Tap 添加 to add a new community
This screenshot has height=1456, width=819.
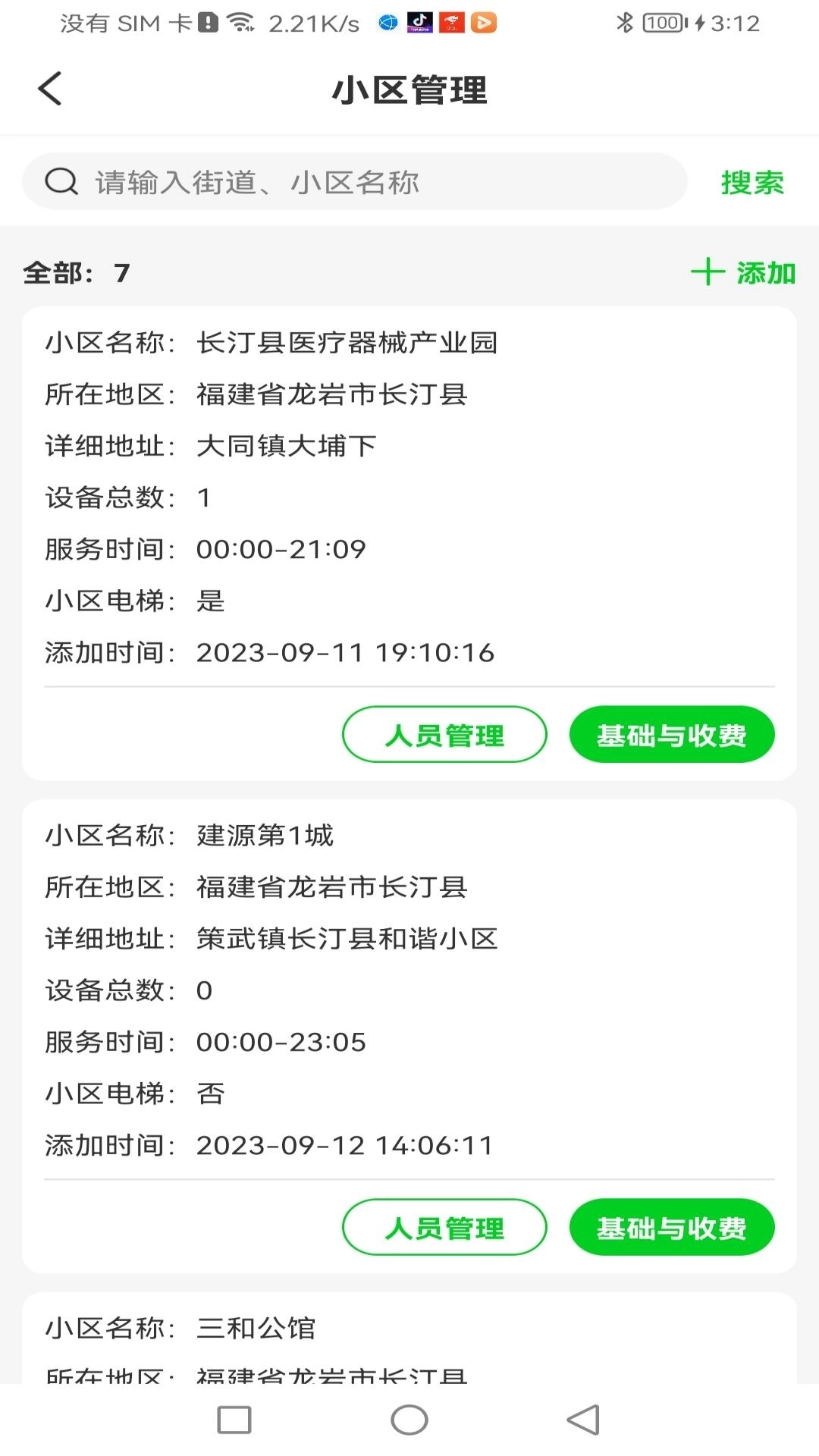764,273
